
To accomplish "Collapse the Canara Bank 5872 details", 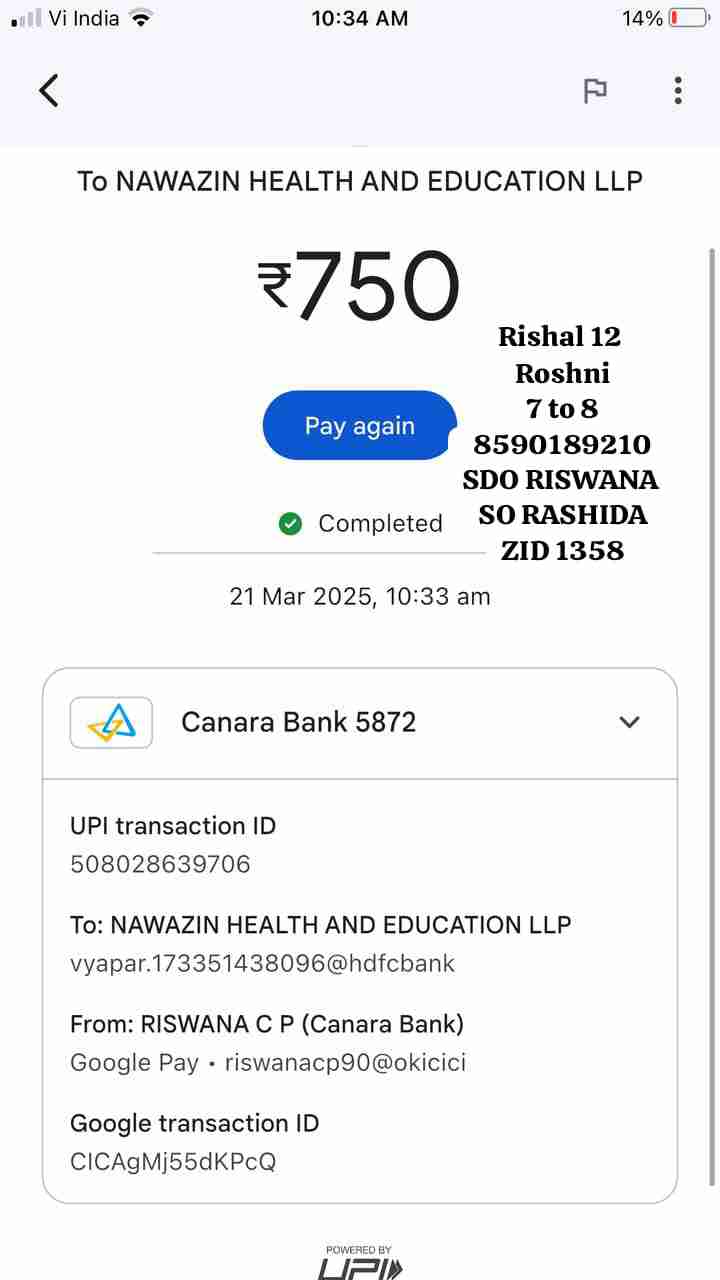I will (629, 722).
